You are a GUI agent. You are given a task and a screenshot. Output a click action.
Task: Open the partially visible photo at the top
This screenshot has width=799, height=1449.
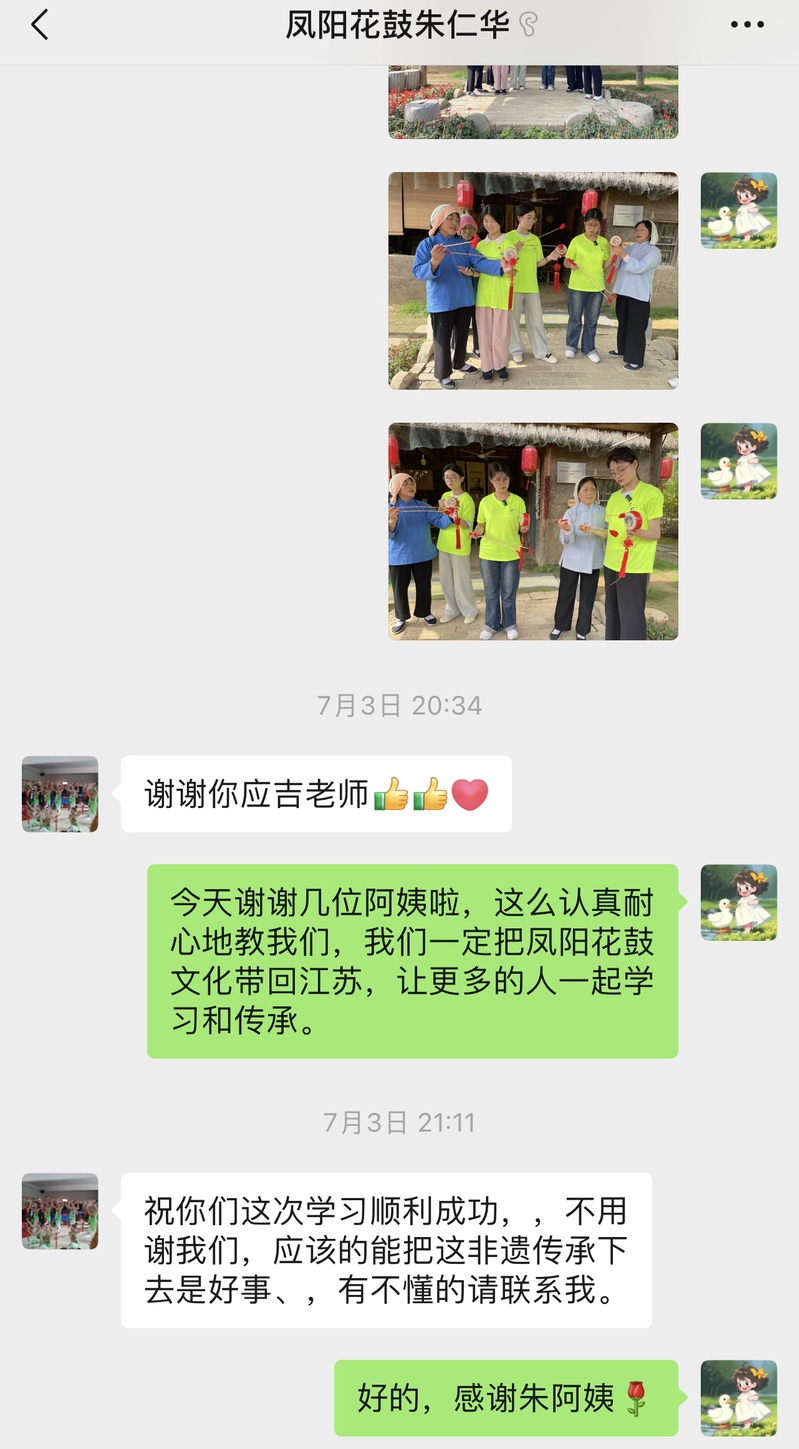533,102
